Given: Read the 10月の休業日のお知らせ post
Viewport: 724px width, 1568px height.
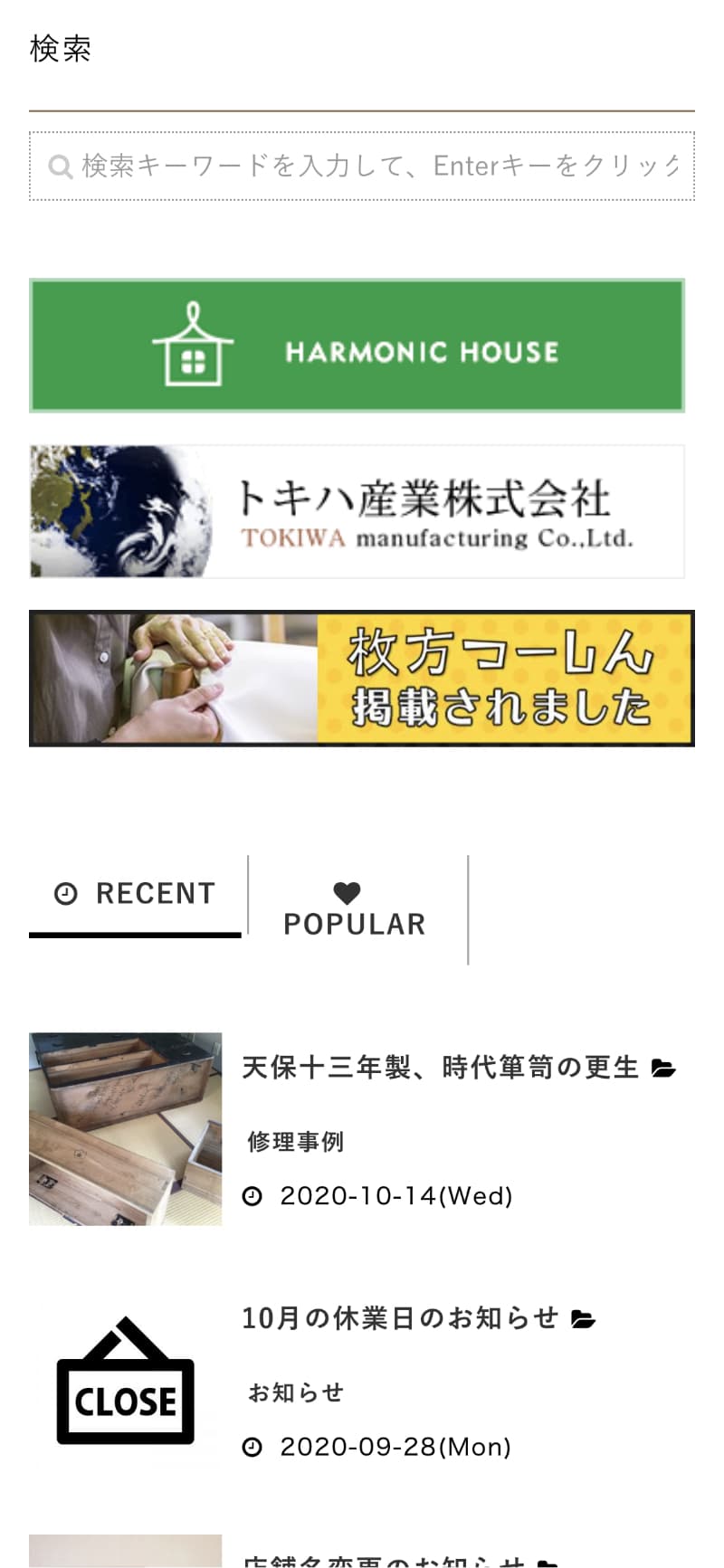Looking at the screenshot, I should 400,1318.
